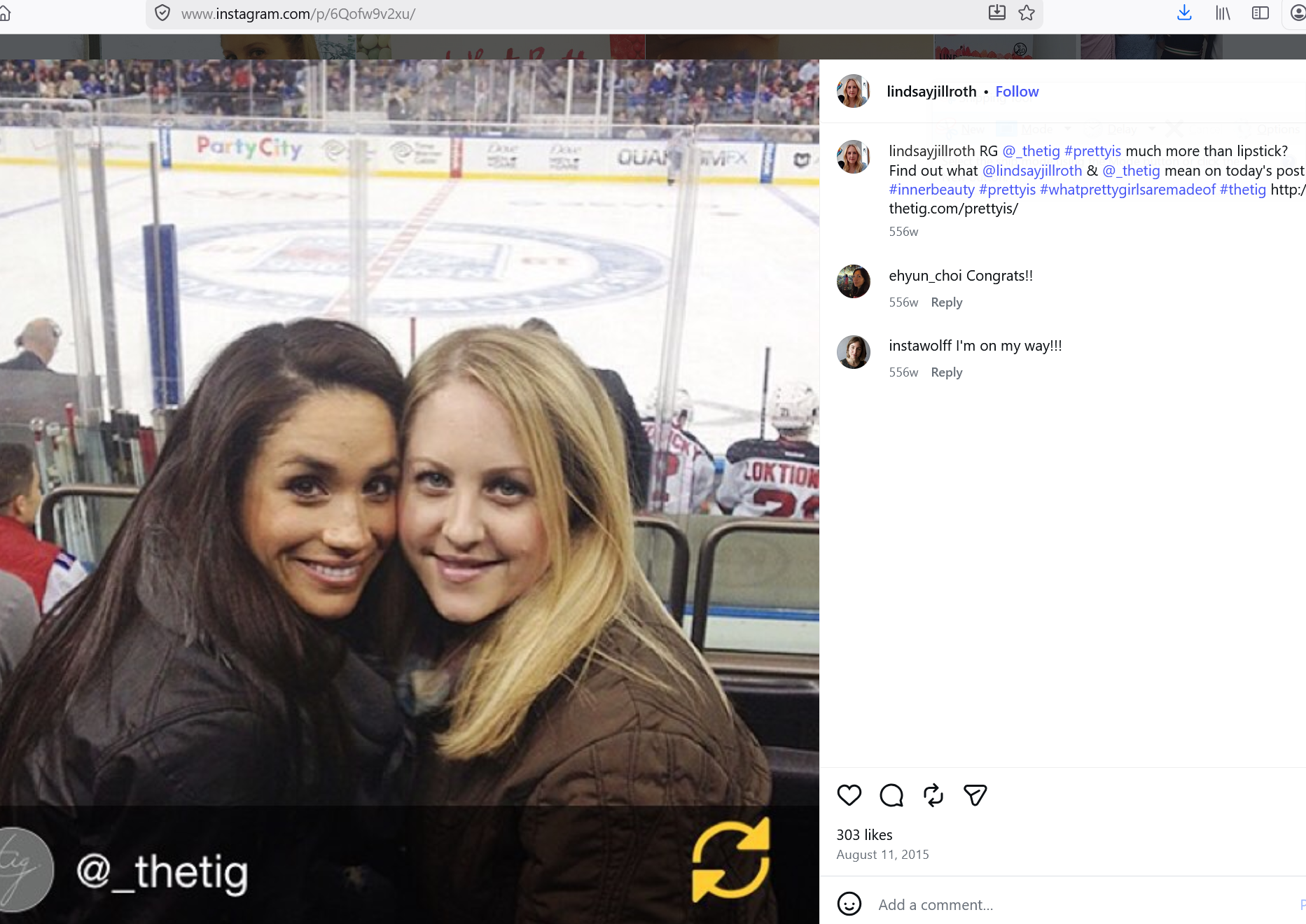
Task: Bookmark this page with the star icon
Action: (1027, 13)
